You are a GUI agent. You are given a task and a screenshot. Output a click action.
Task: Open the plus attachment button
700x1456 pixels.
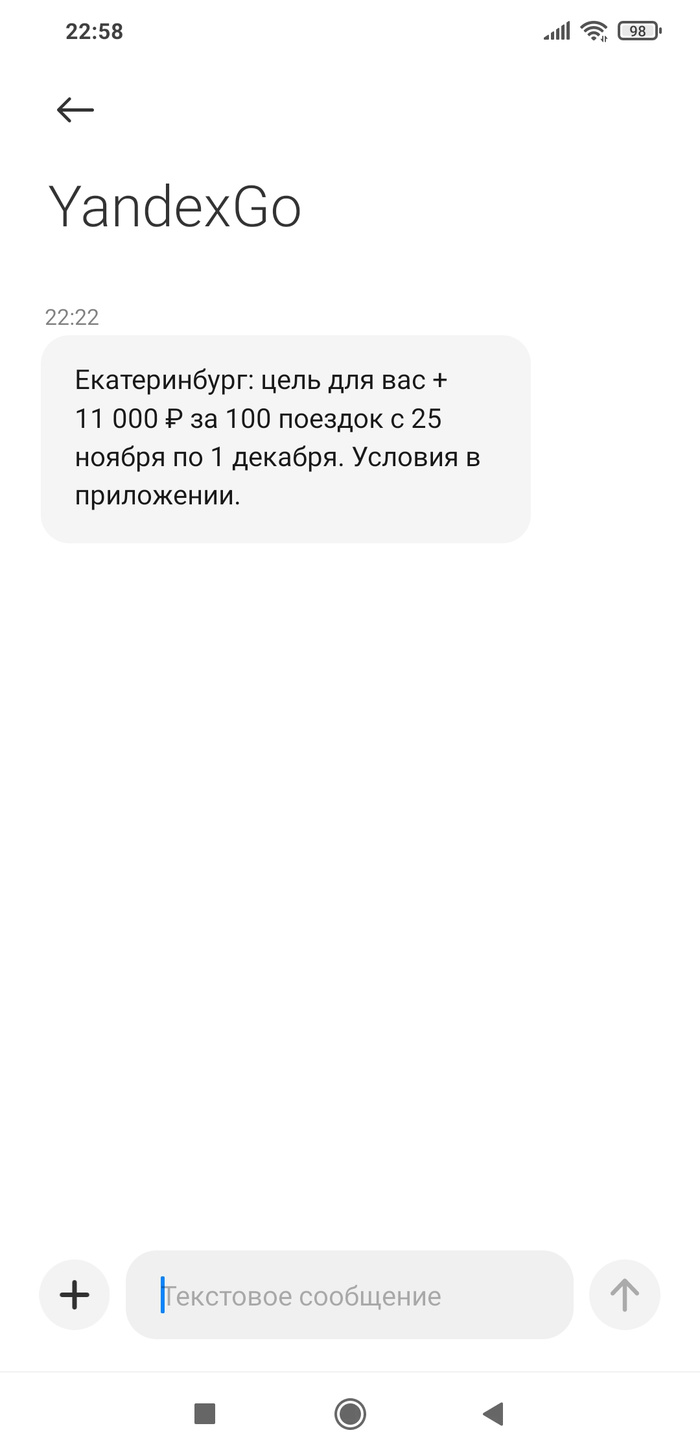(75, 1295)
